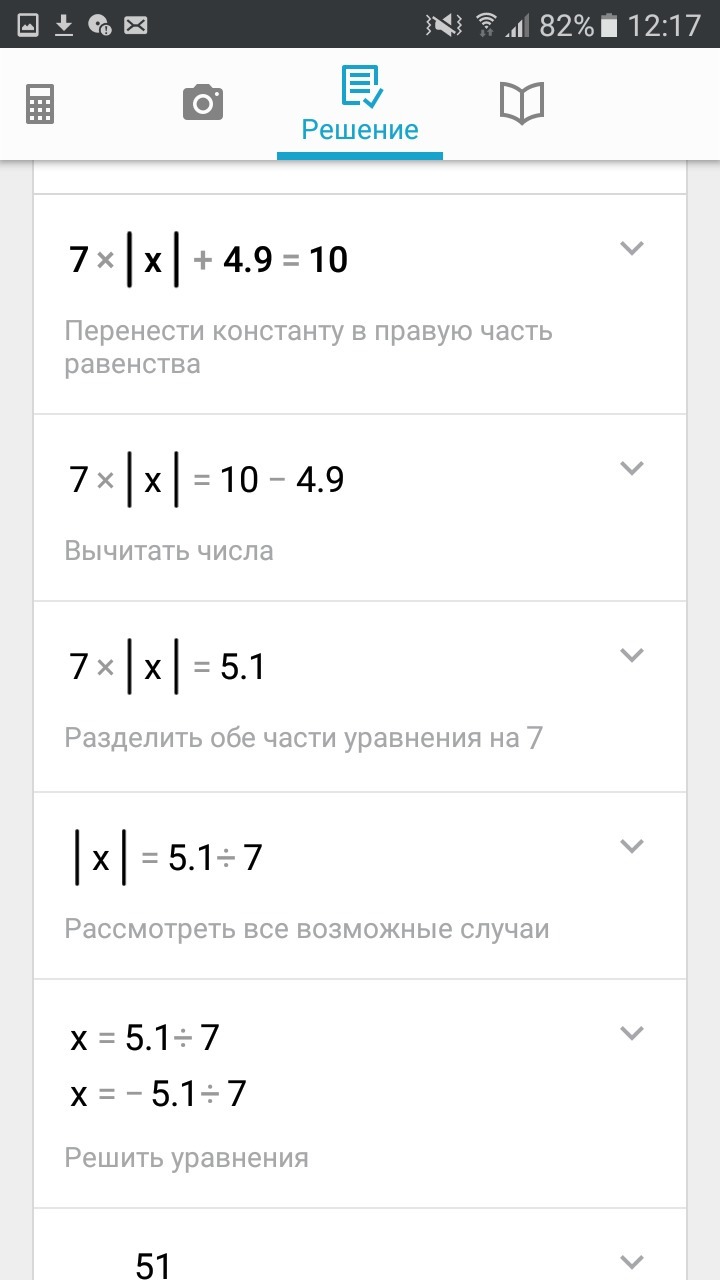Open the camera tab
Screen dimensions: 720x1280
[202, 104]
